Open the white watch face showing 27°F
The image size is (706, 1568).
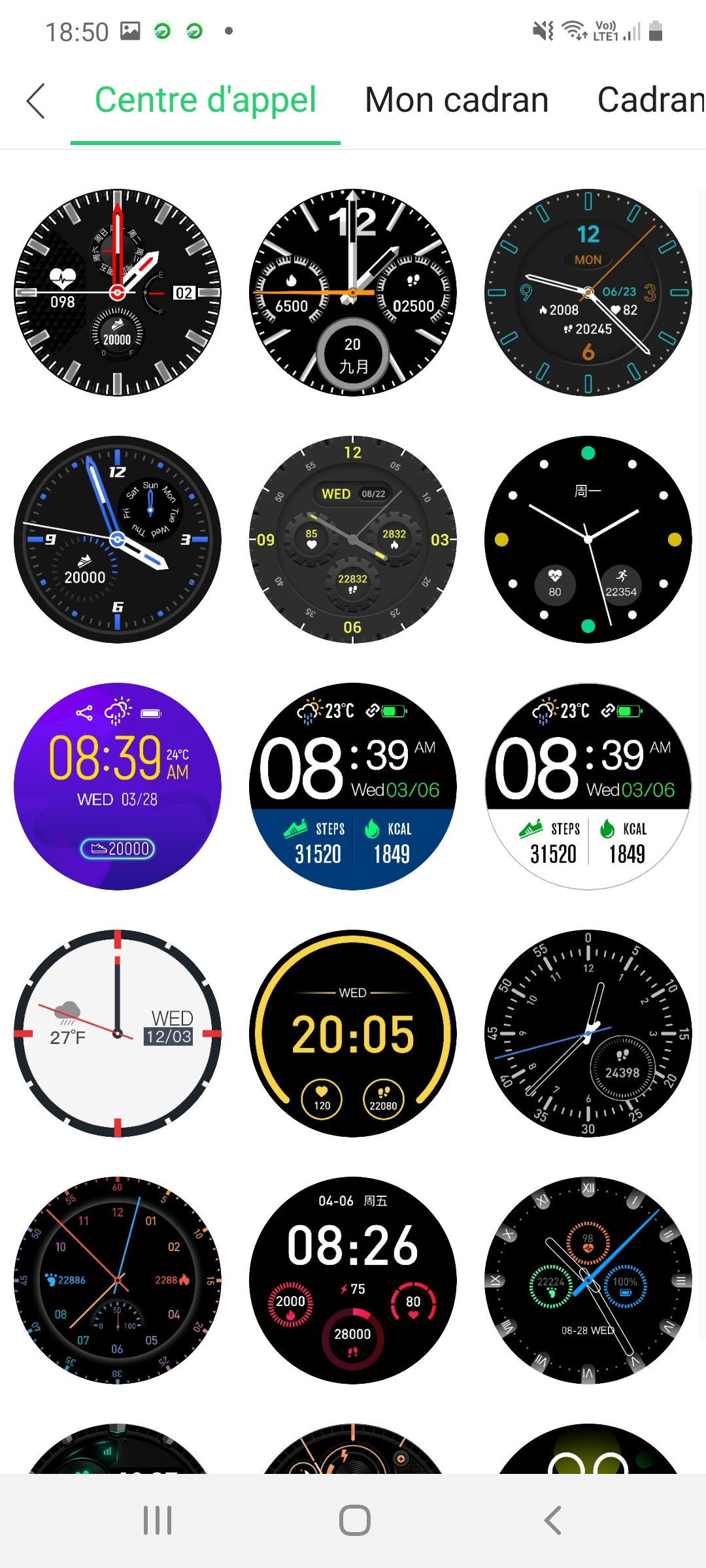(118, 1034)
